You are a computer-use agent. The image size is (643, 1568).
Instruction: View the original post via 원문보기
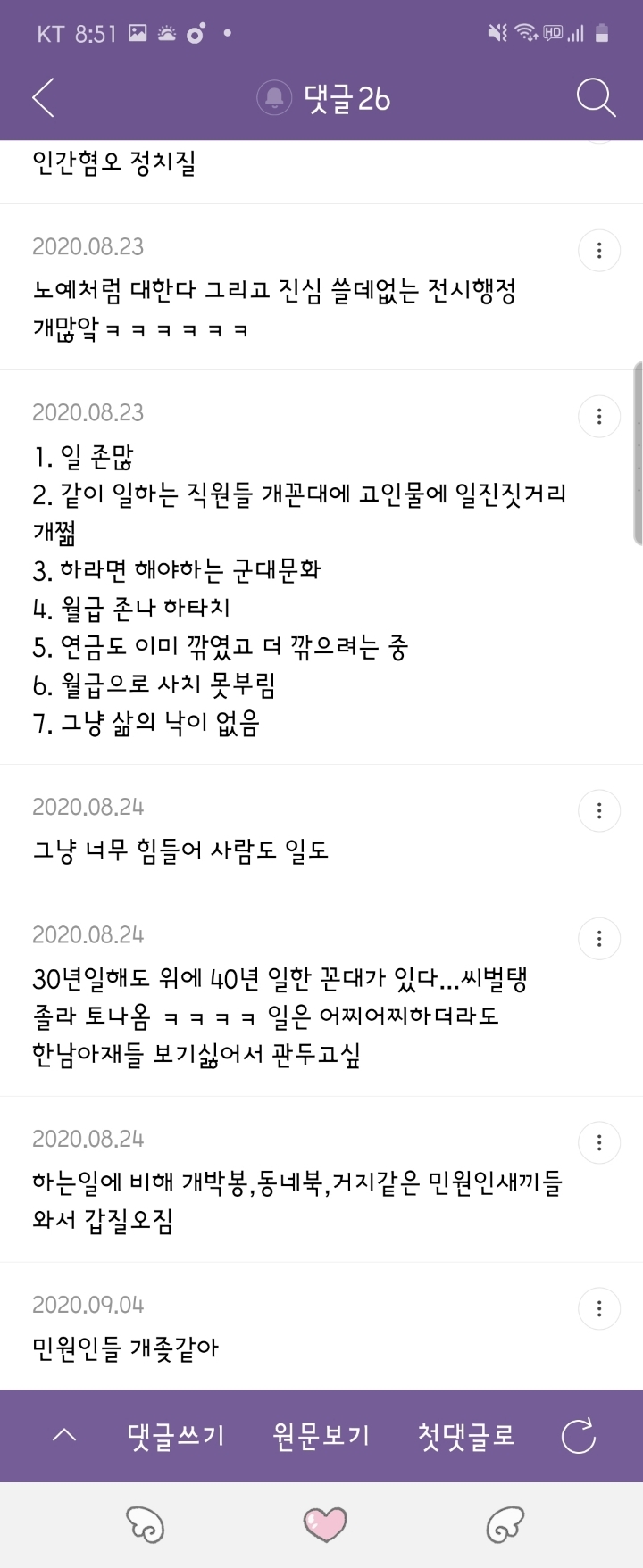pos(321,1436)
